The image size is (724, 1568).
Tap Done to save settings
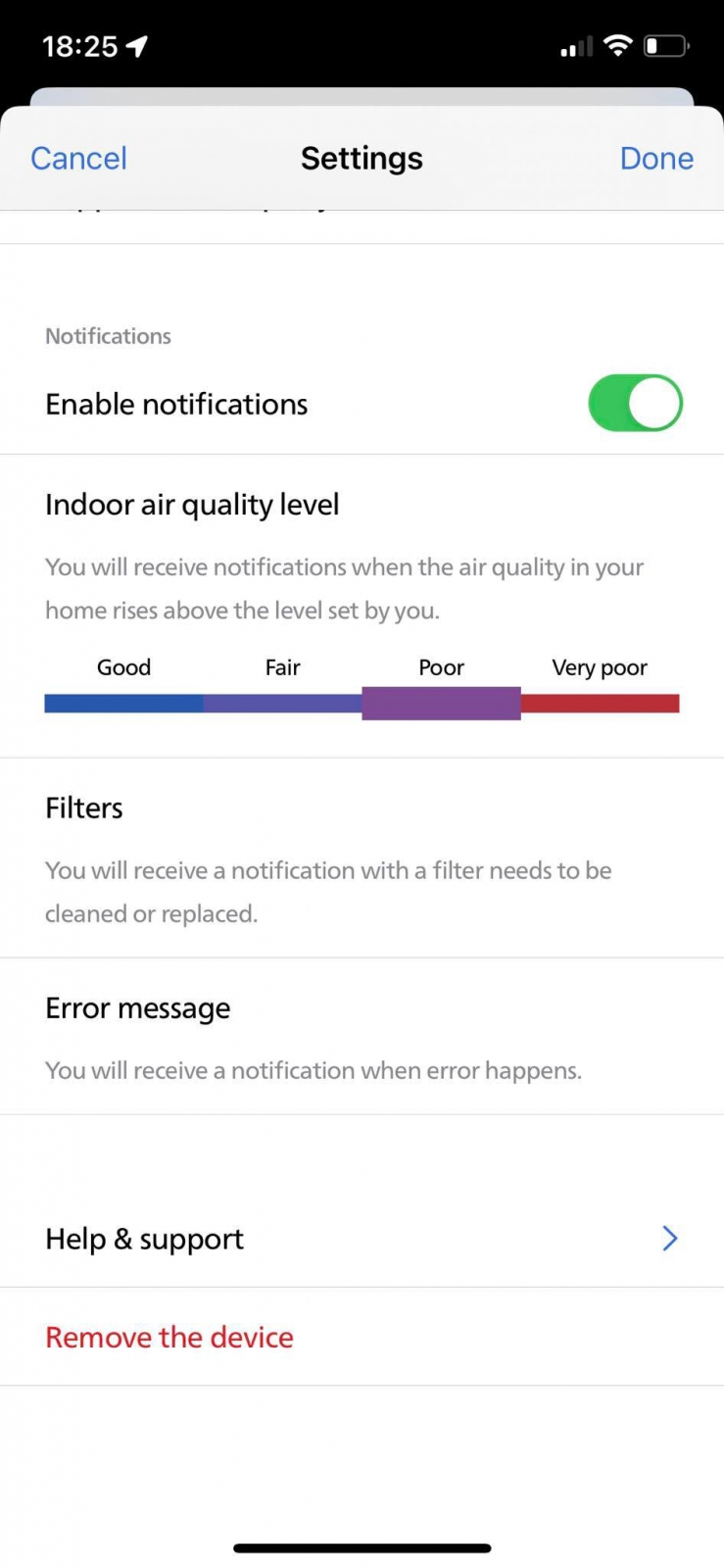pyautogui.click(x=655, y=158)
